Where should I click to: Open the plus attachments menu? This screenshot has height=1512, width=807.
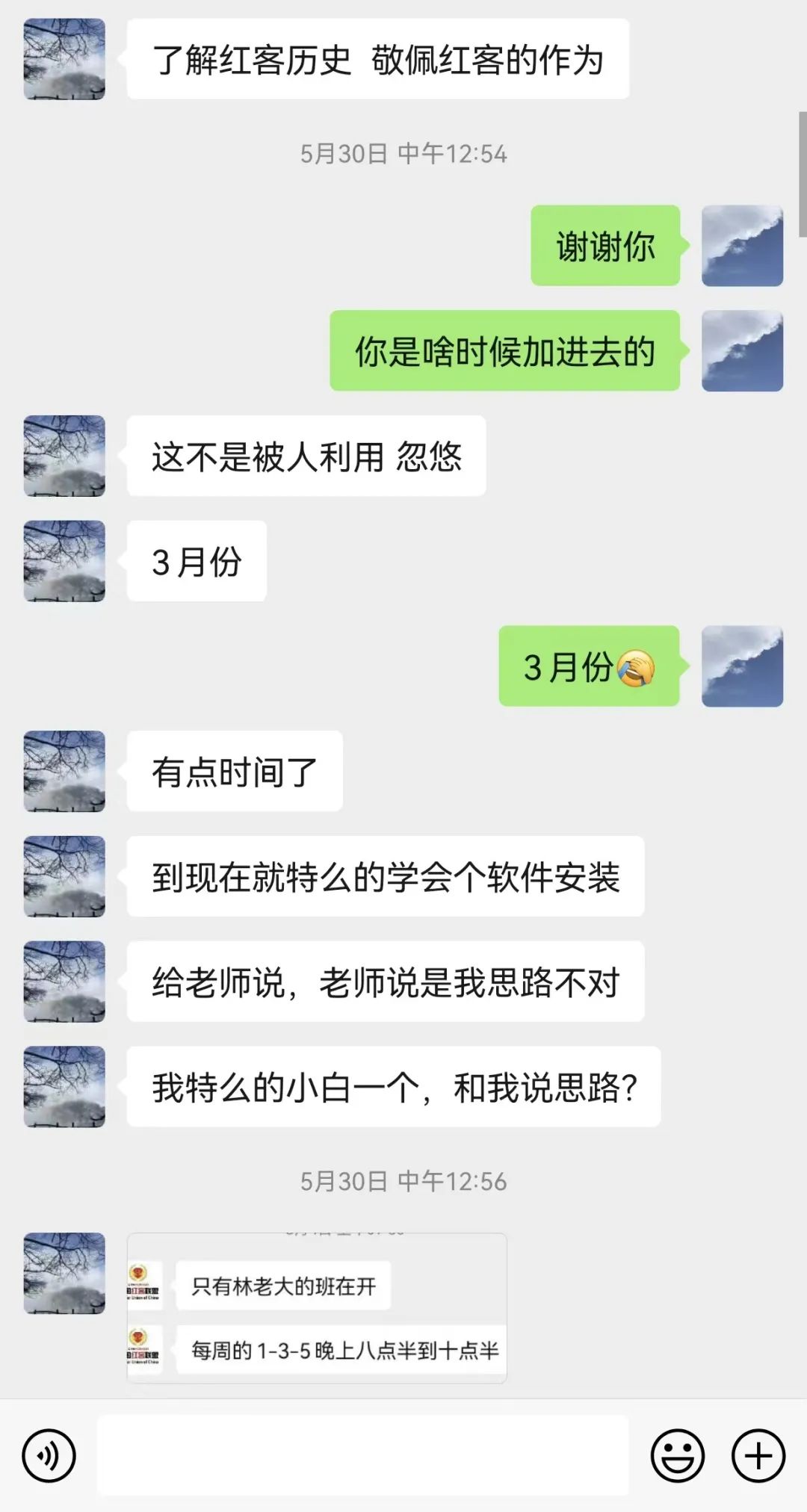[x=758, y=1456]
